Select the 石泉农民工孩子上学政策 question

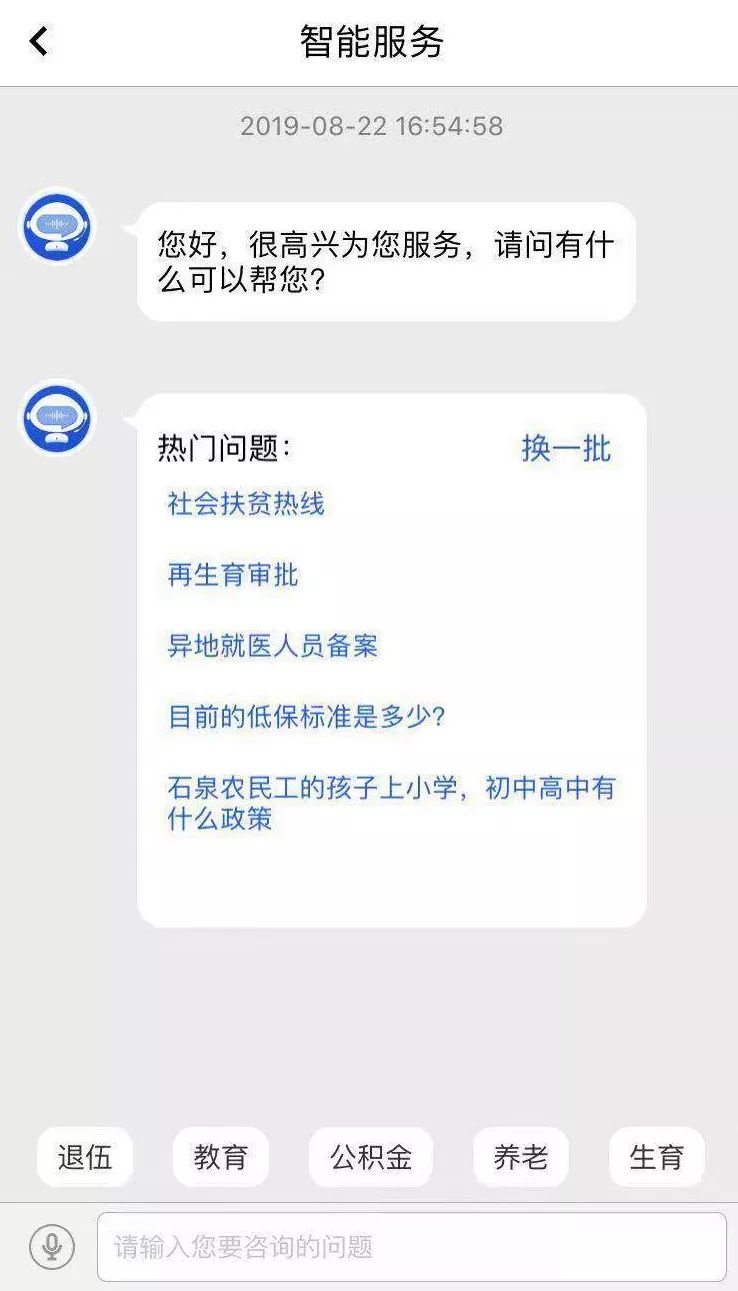tap(390, 789)
